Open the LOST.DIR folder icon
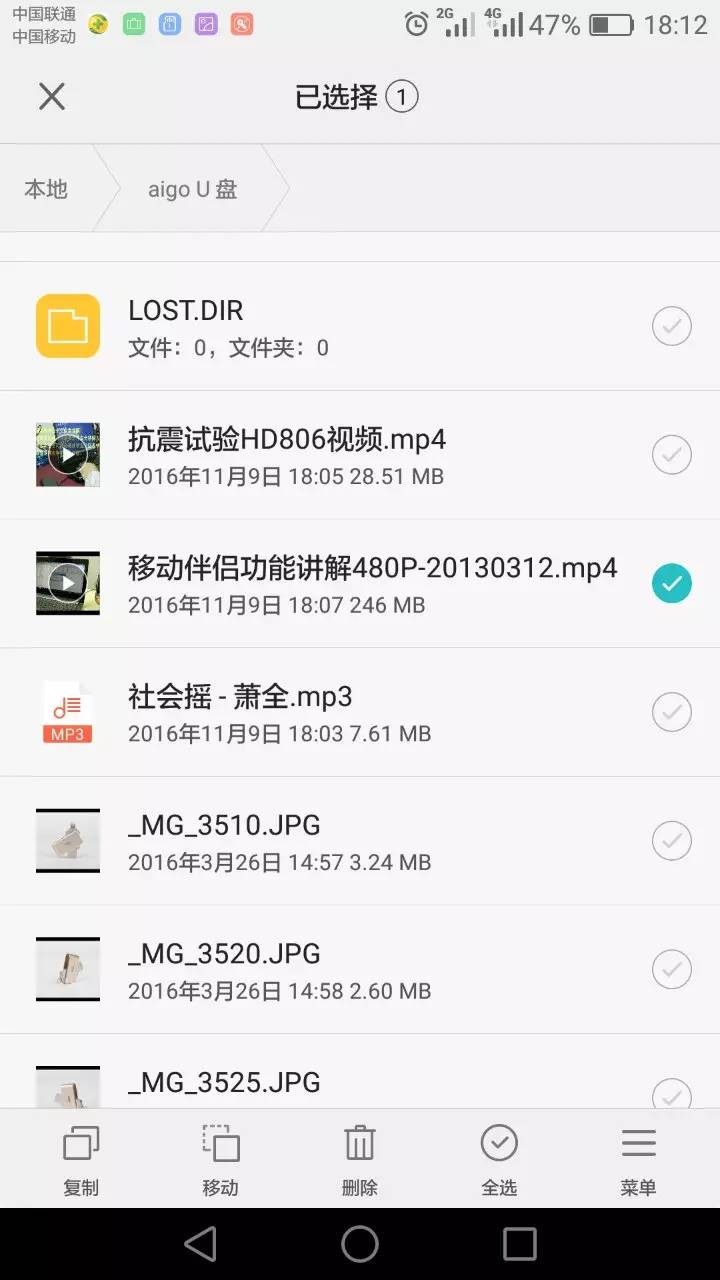 coord(67,325)
